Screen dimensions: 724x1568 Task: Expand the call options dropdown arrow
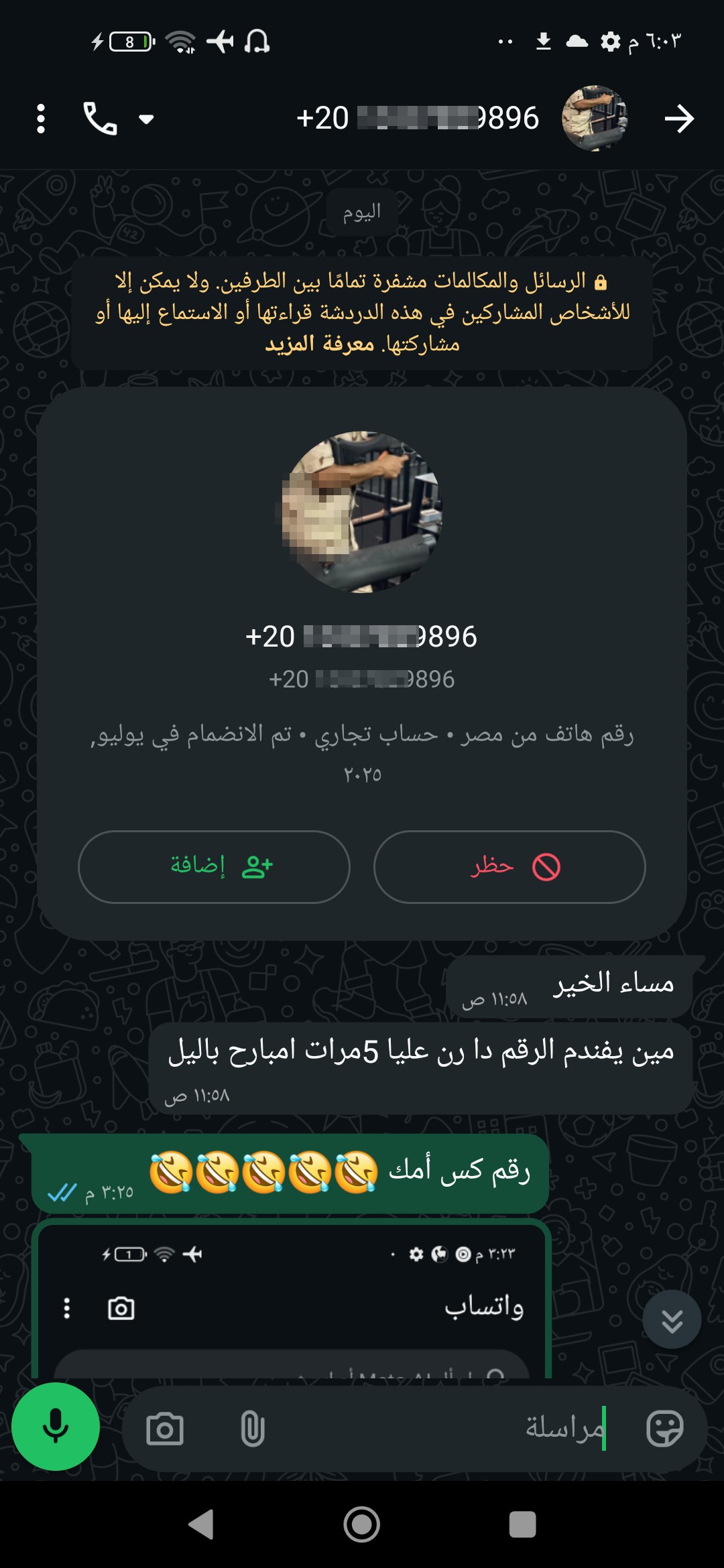(146, 119)
